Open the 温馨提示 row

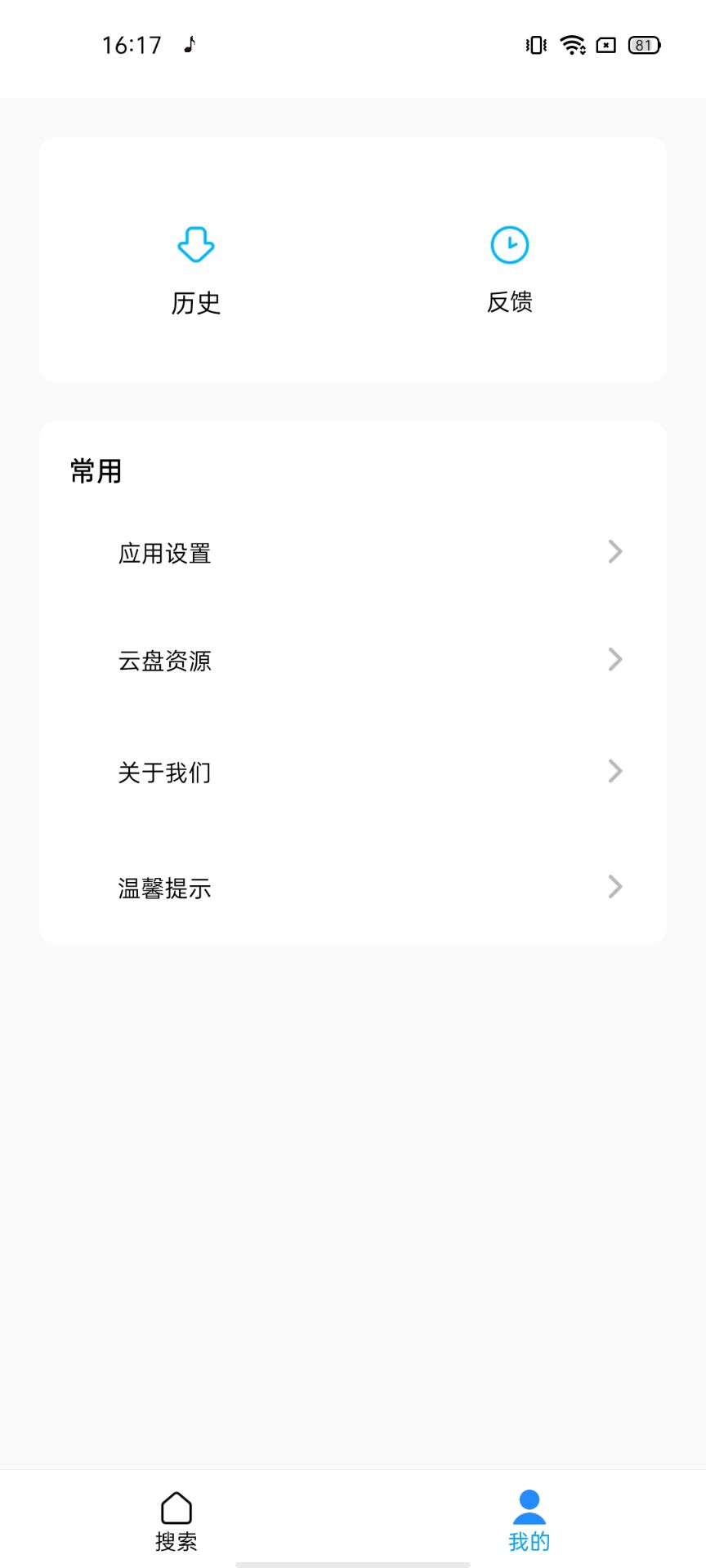353,888
